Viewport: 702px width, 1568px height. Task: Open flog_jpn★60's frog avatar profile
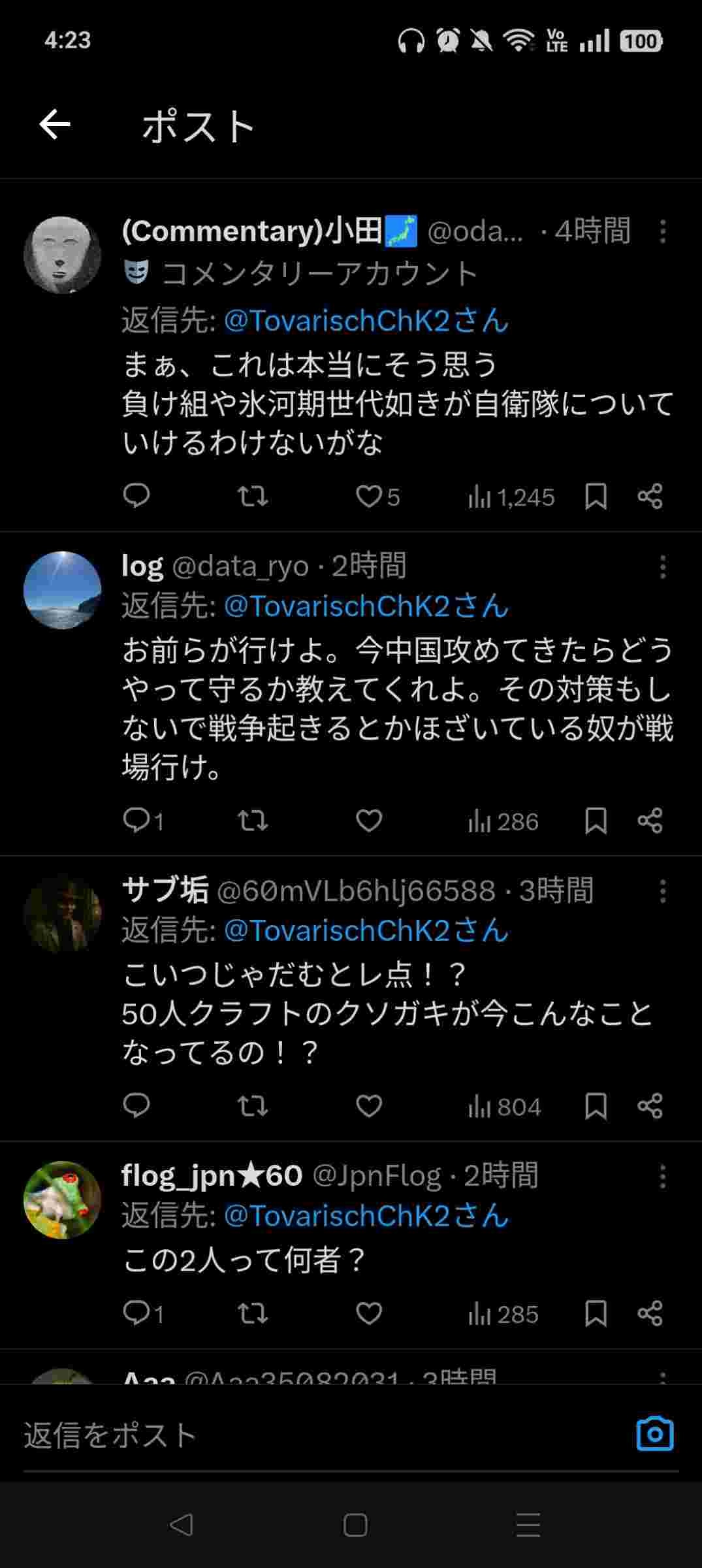(63, 1200)
